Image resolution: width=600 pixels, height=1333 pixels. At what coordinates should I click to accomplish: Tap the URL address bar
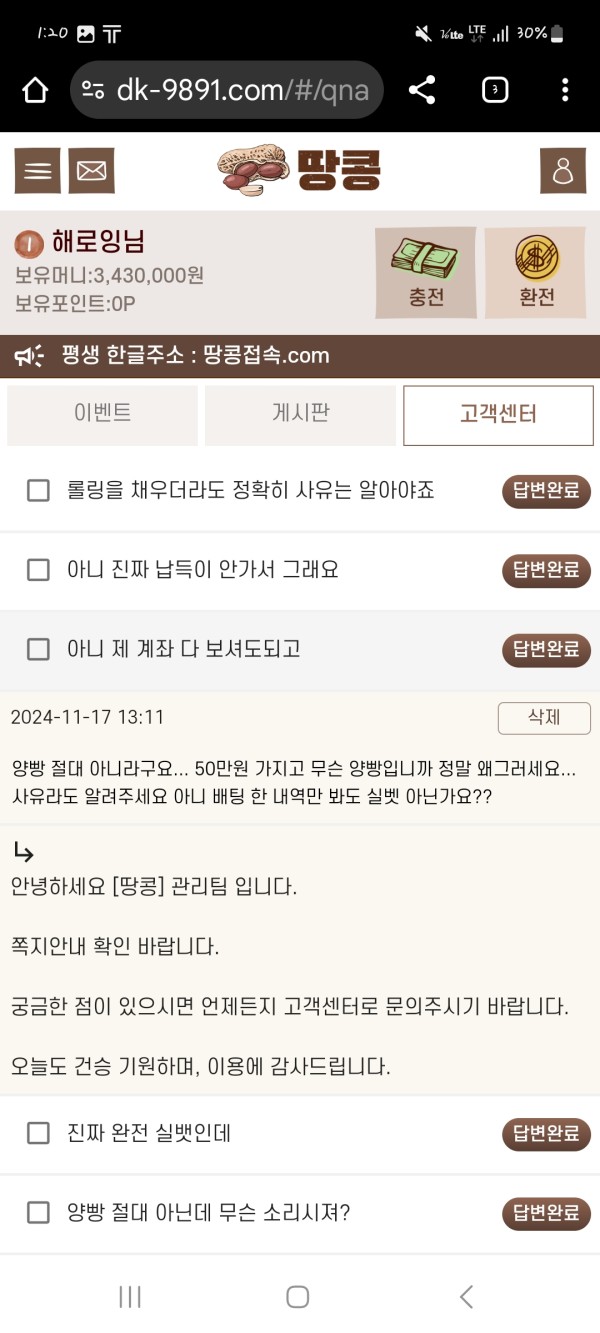(x=240, y=91)
